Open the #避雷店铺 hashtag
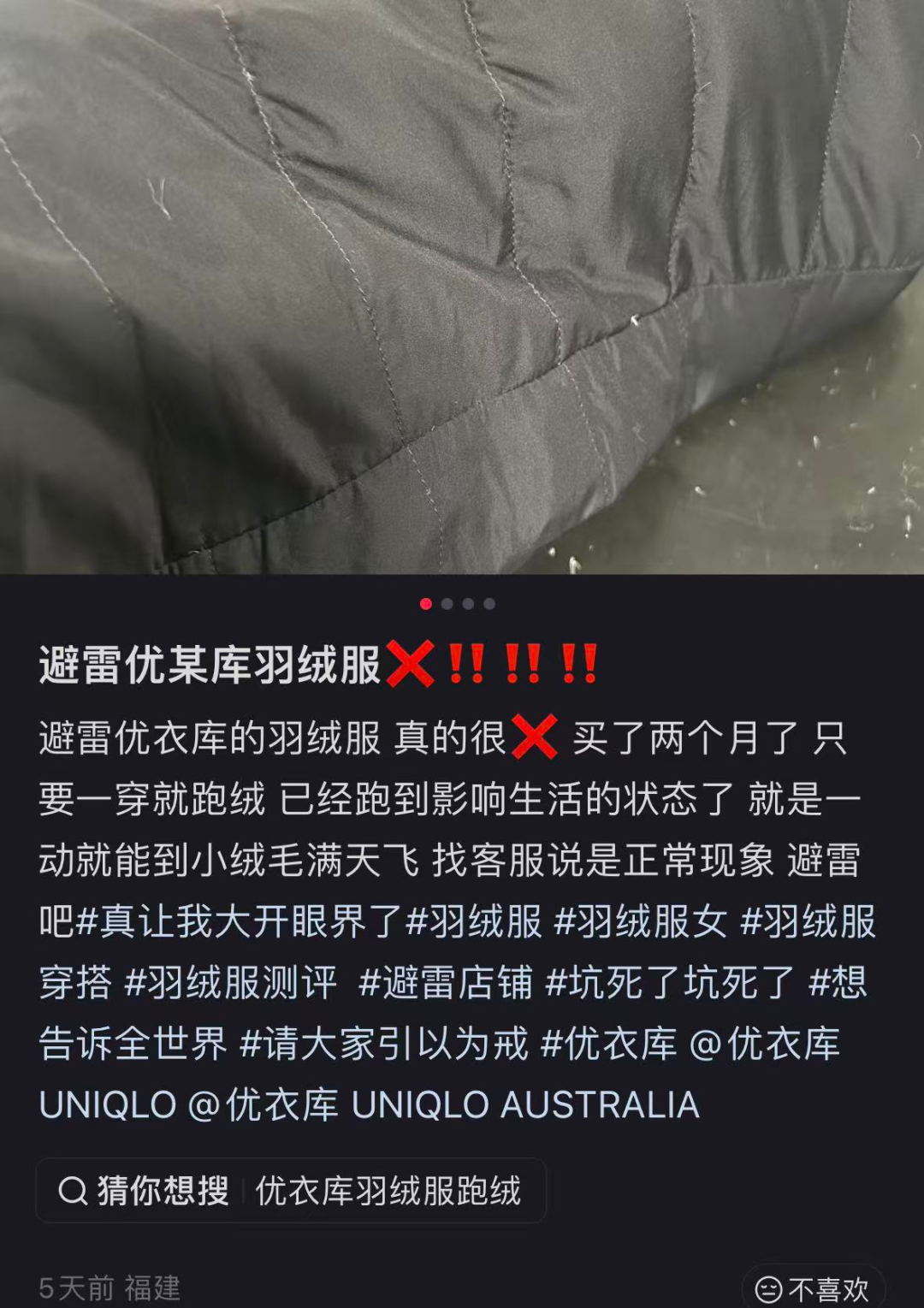 pyautogui.click(x=445, y=983)
